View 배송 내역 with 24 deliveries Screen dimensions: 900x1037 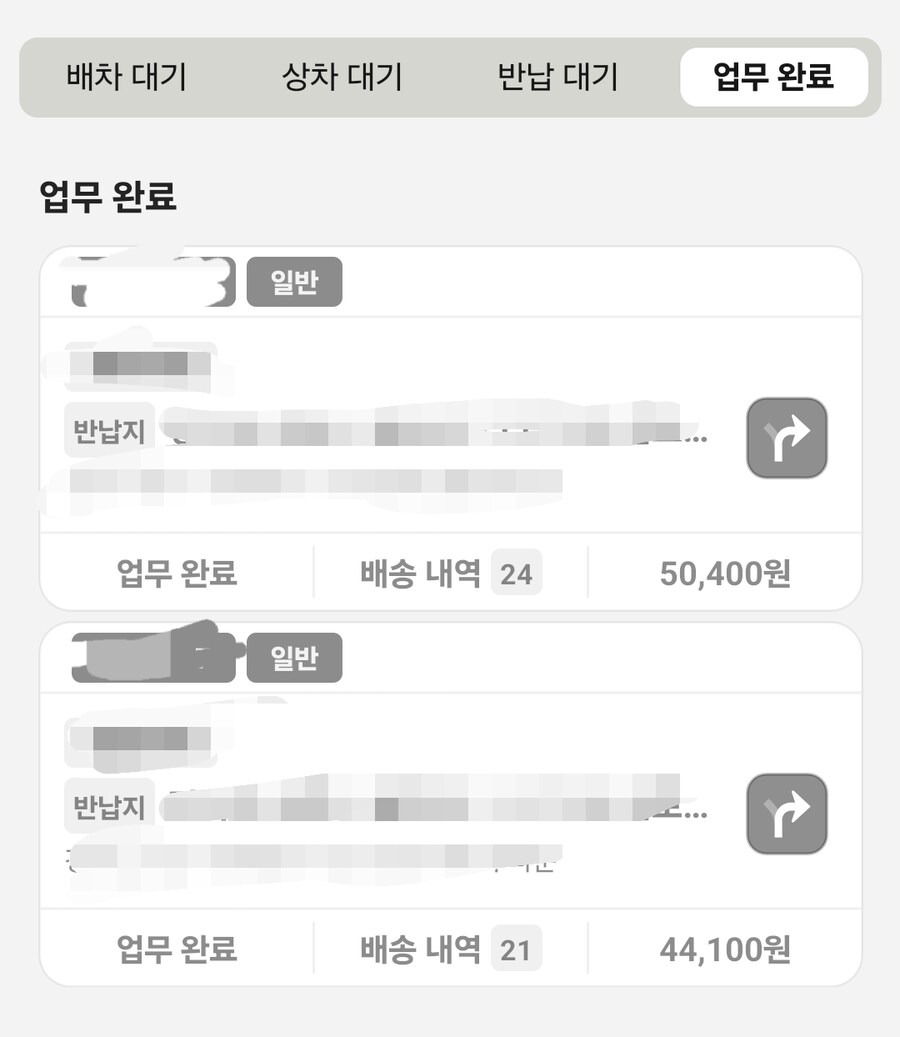[x=450, y=574]
